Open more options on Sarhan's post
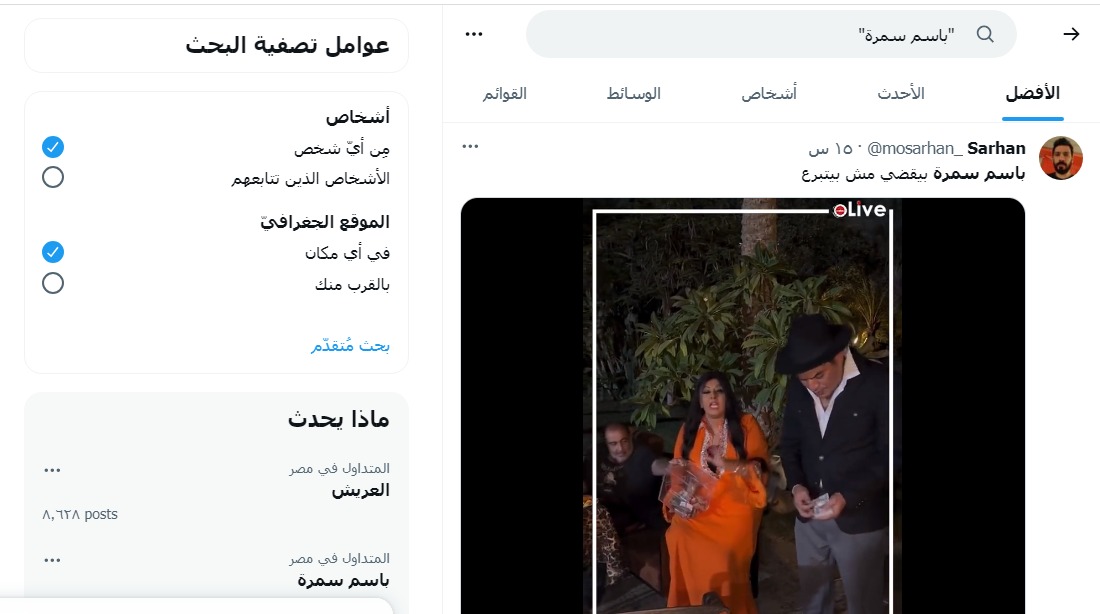This screenshot has width=1100, height=614. [470, 147]
